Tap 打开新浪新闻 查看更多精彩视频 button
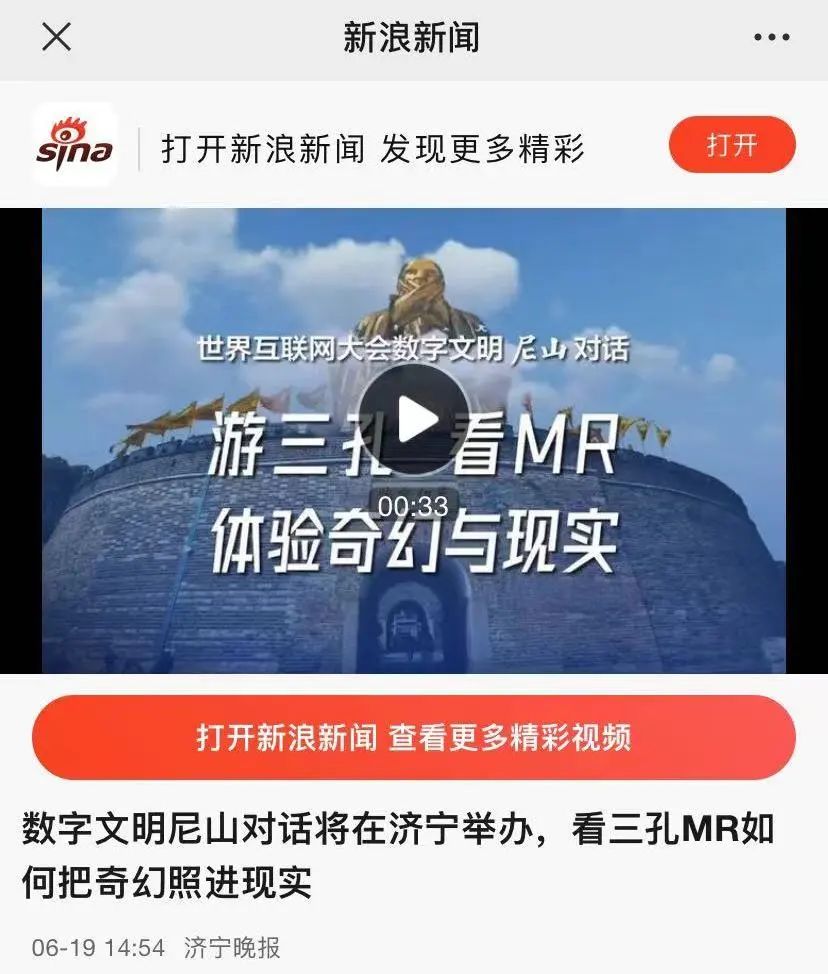828x974 pixels. [414, 738]
